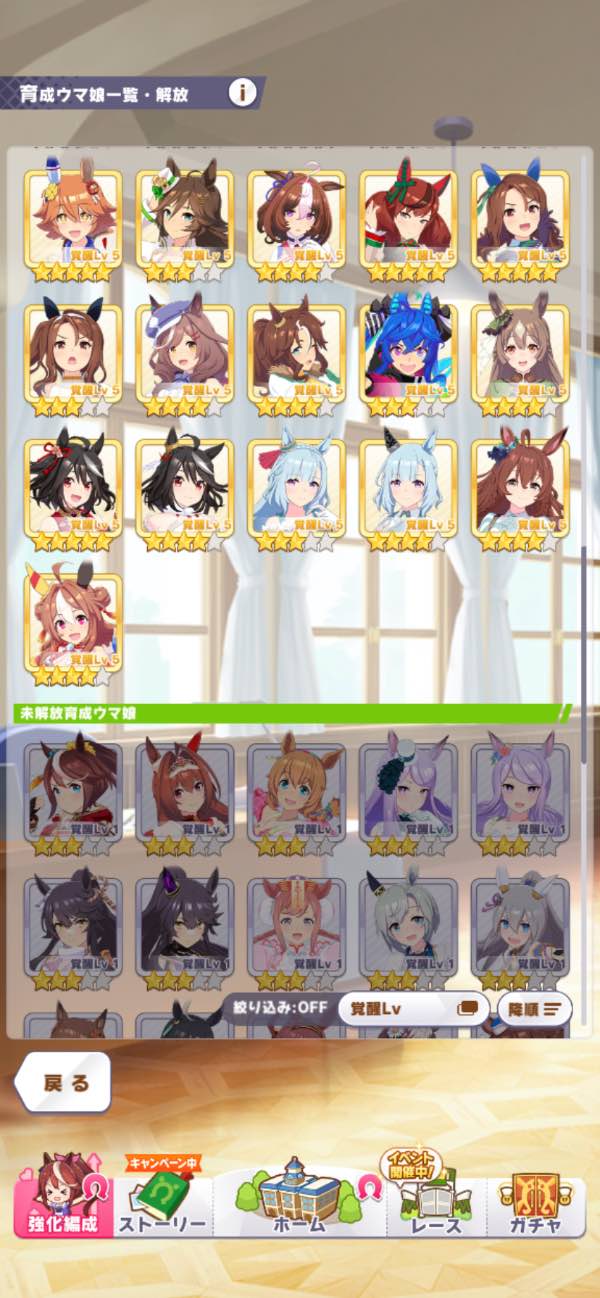
Task: Open the unreleased purple-haired character with a green hat
Action: click(x=408, y=790)
